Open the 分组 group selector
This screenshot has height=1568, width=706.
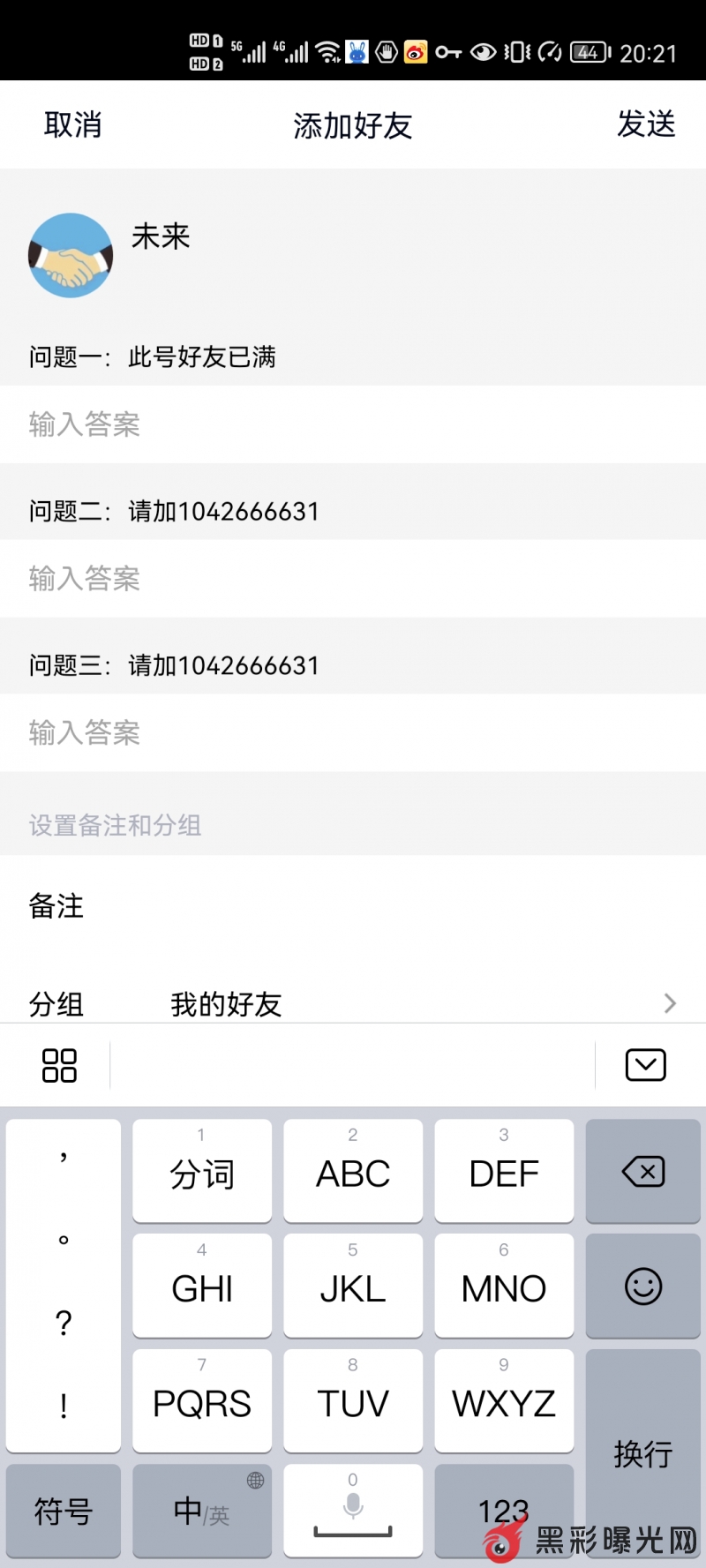click(x=353, y=1003)
